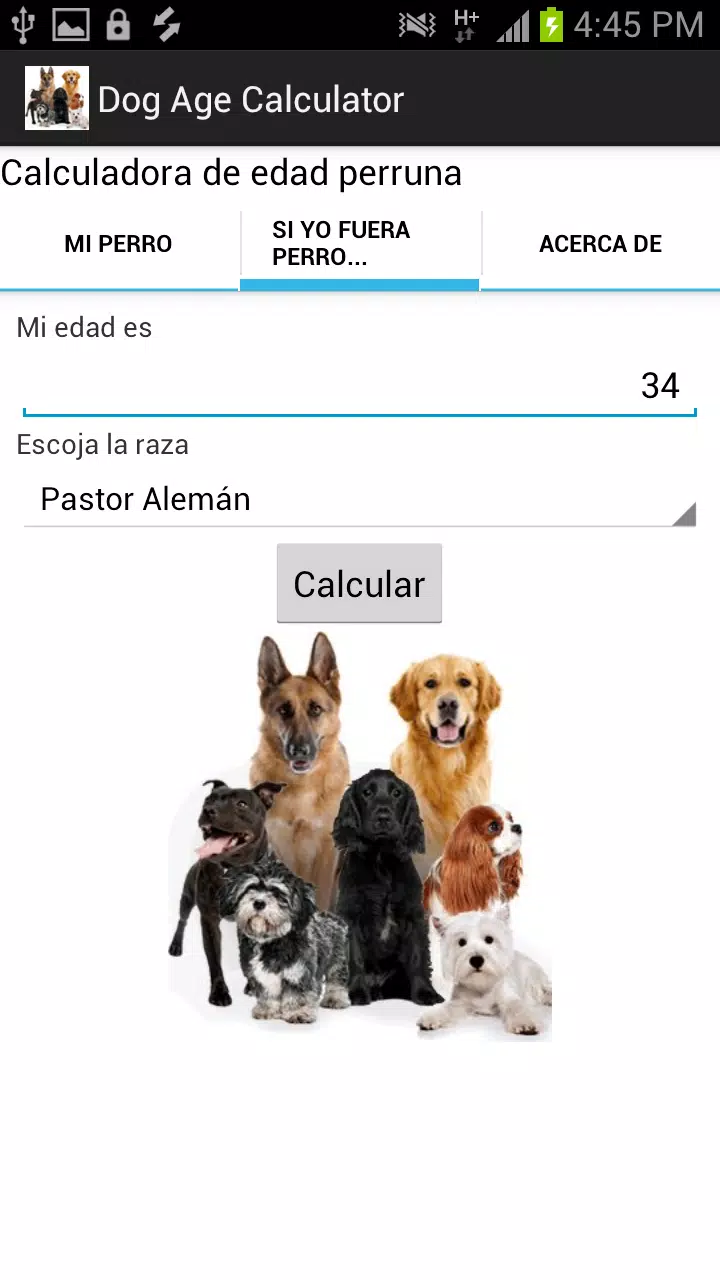Switch to the MI PERRO tab
This screenshot has height=1280, width=720.
click(118, 244)
